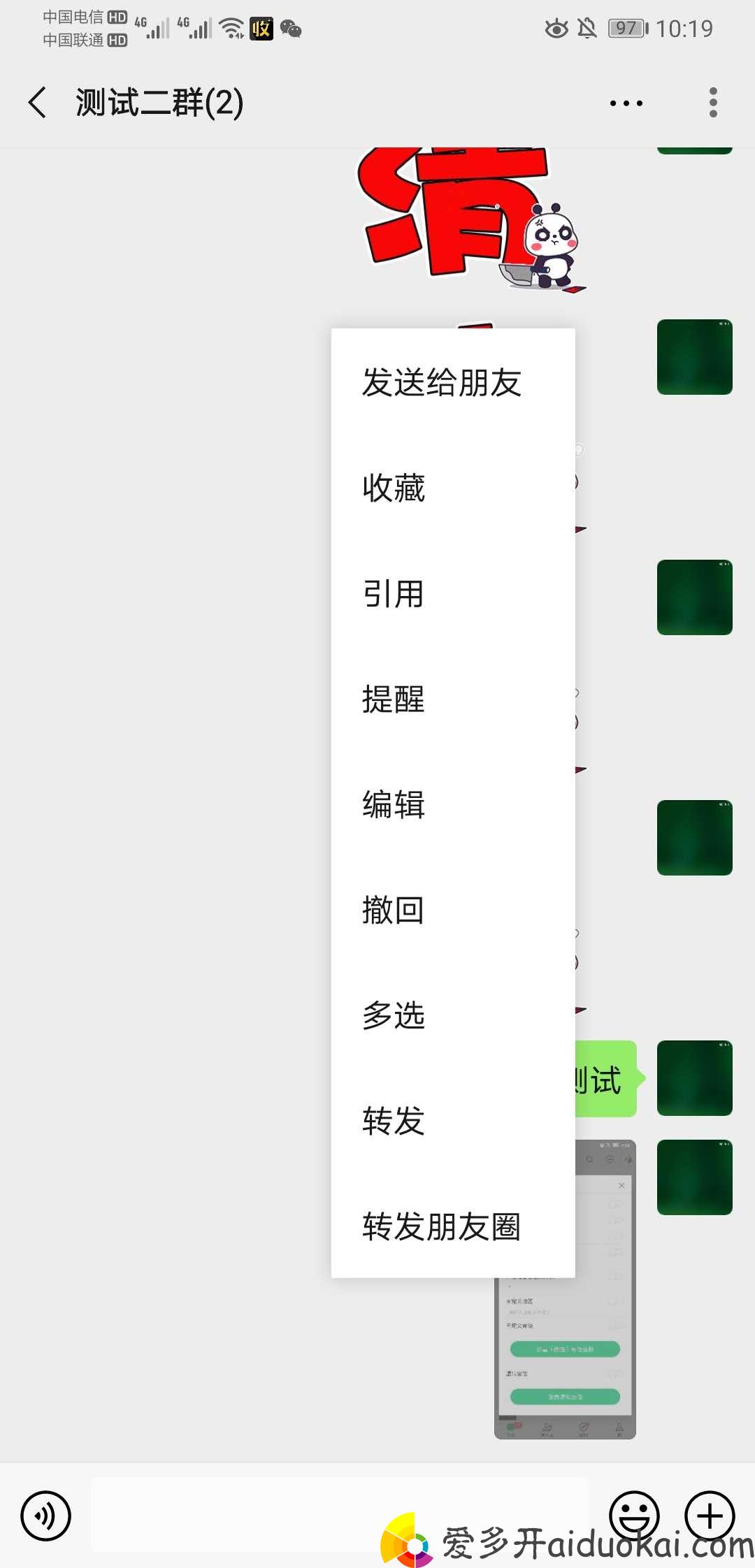Tap 转发 to forward the message
Image resolution: width=755 pixels, height=1568 pixels.
tap(394, 1121)
